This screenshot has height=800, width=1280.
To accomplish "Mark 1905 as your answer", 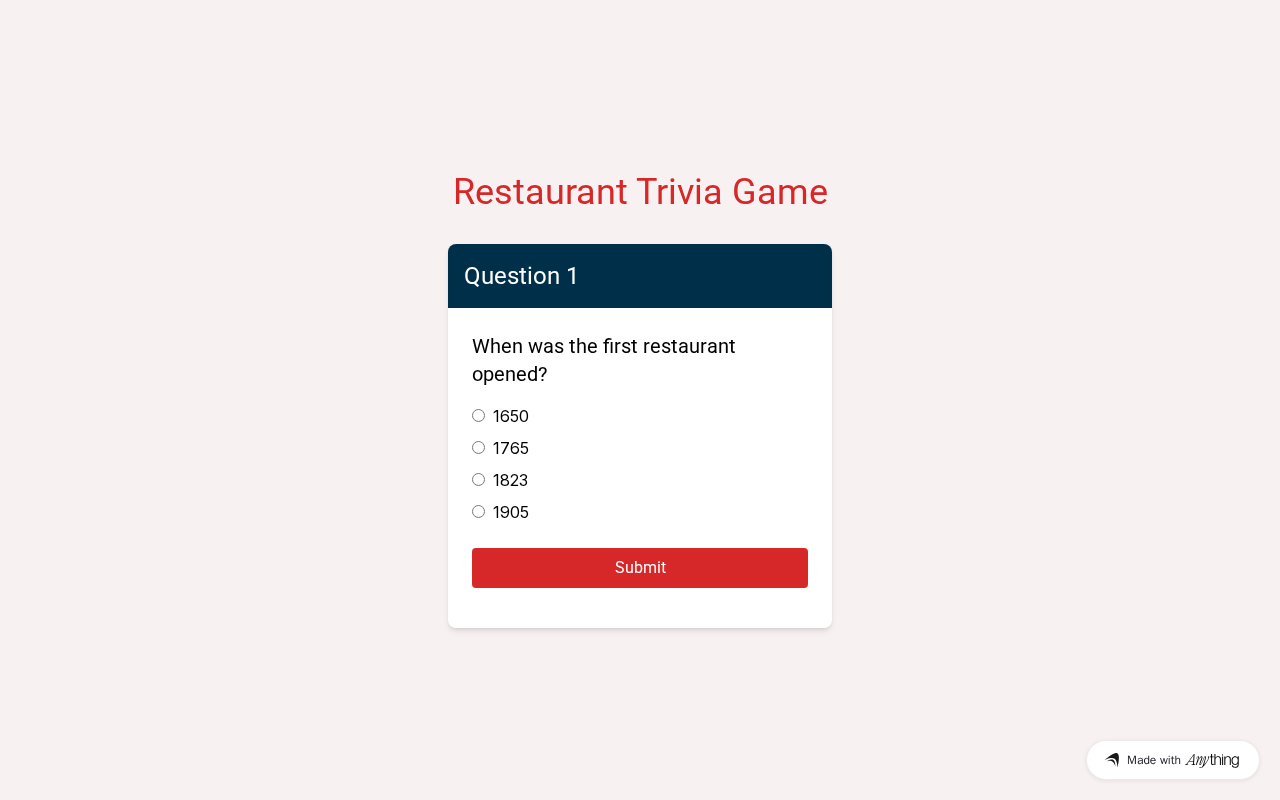I will click(x=479, y=512).
